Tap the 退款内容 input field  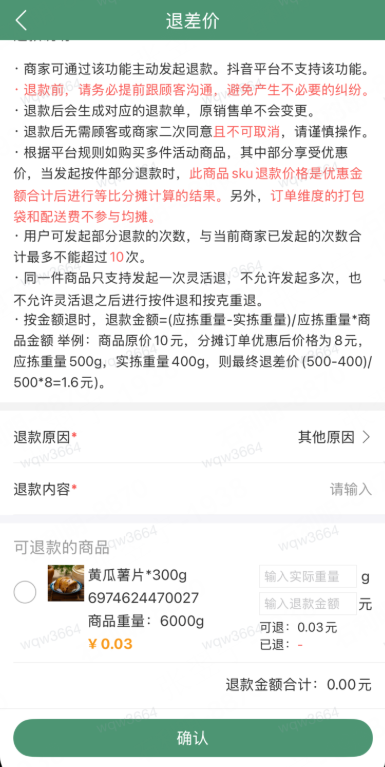point(192,489)
